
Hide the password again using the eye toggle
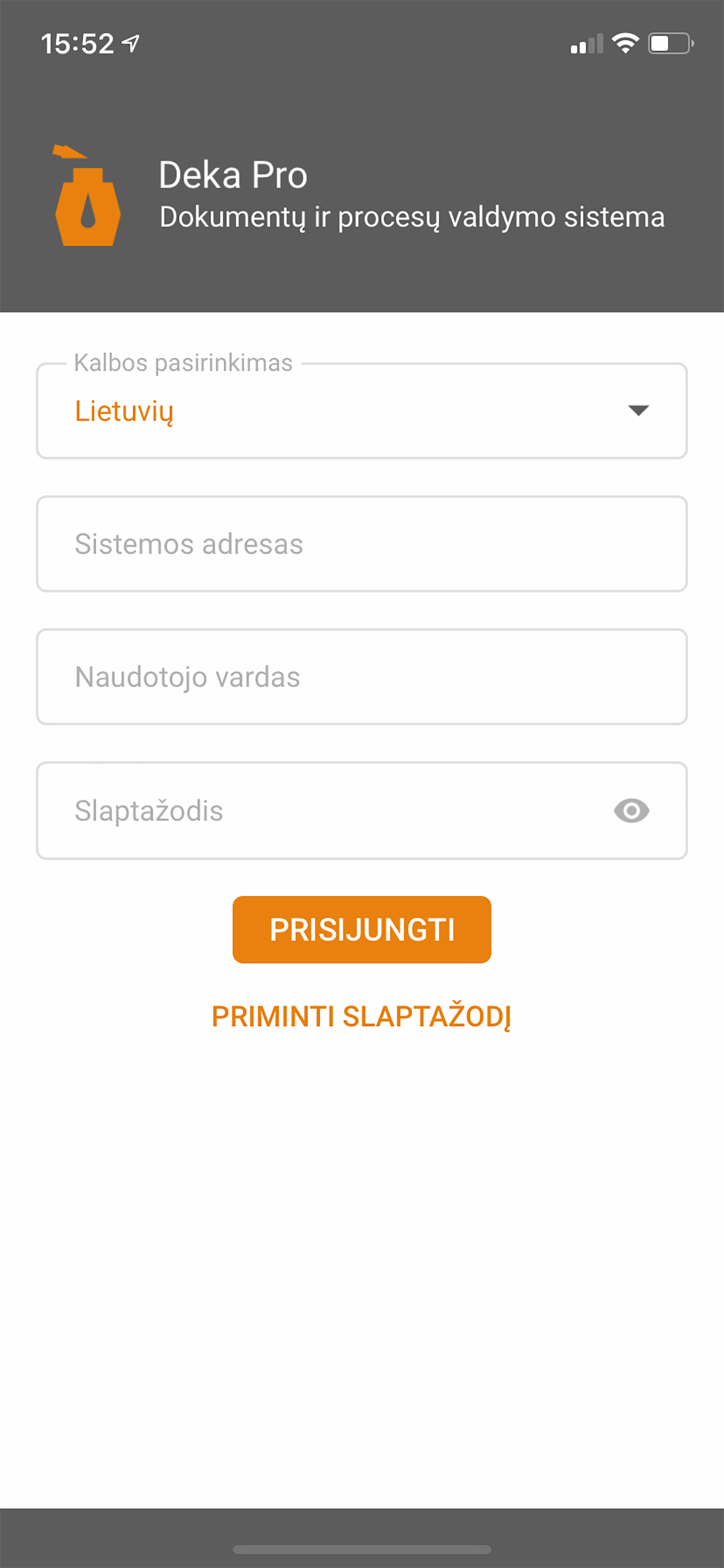pyautogui.click(x=631, y=810)
